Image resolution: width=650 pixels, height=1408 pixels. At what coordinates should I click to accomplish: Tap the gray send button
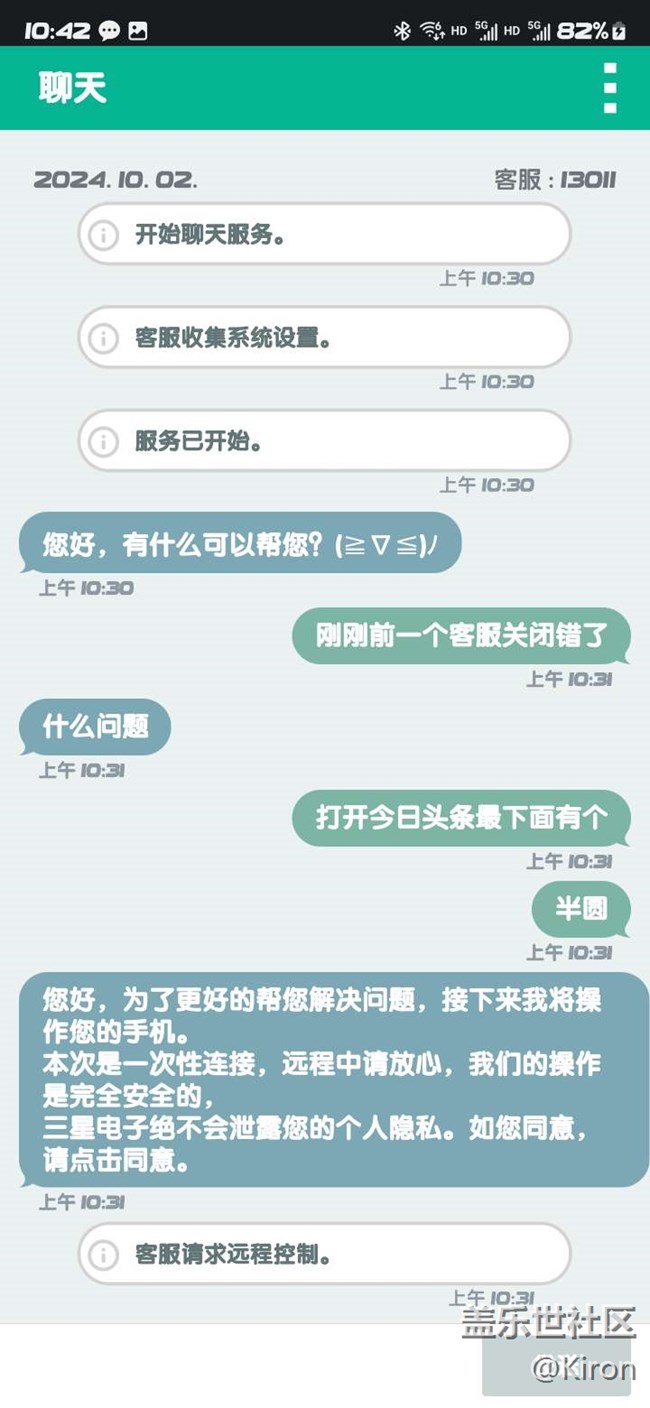point(558,1366)
